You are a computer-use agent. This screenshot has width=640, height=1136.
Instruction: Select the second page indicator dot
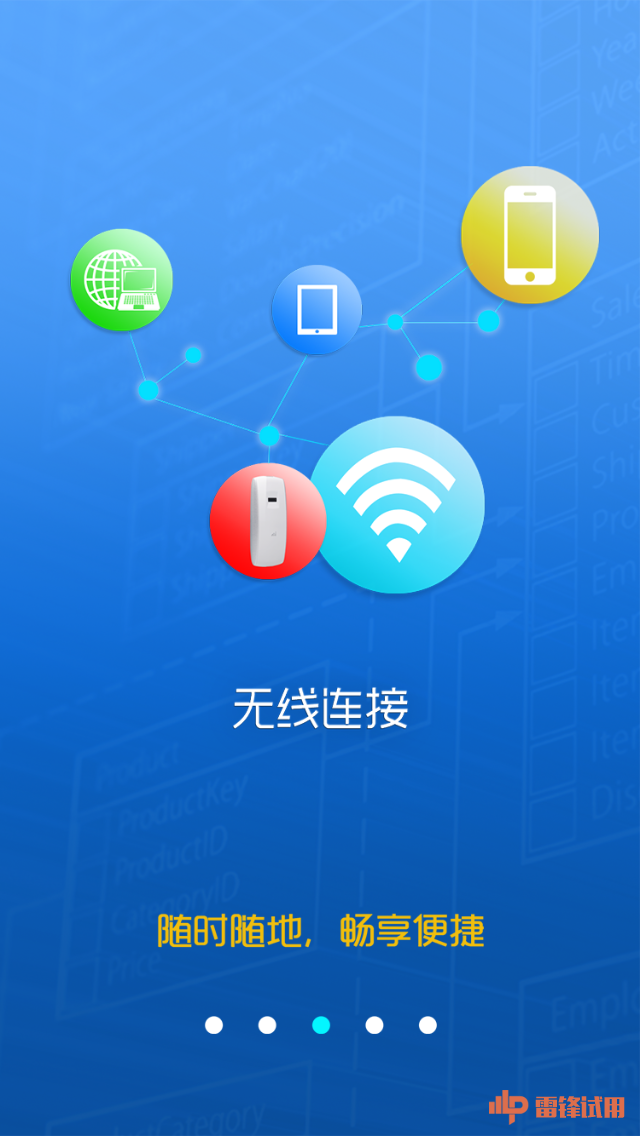[x=267, y=1024]
